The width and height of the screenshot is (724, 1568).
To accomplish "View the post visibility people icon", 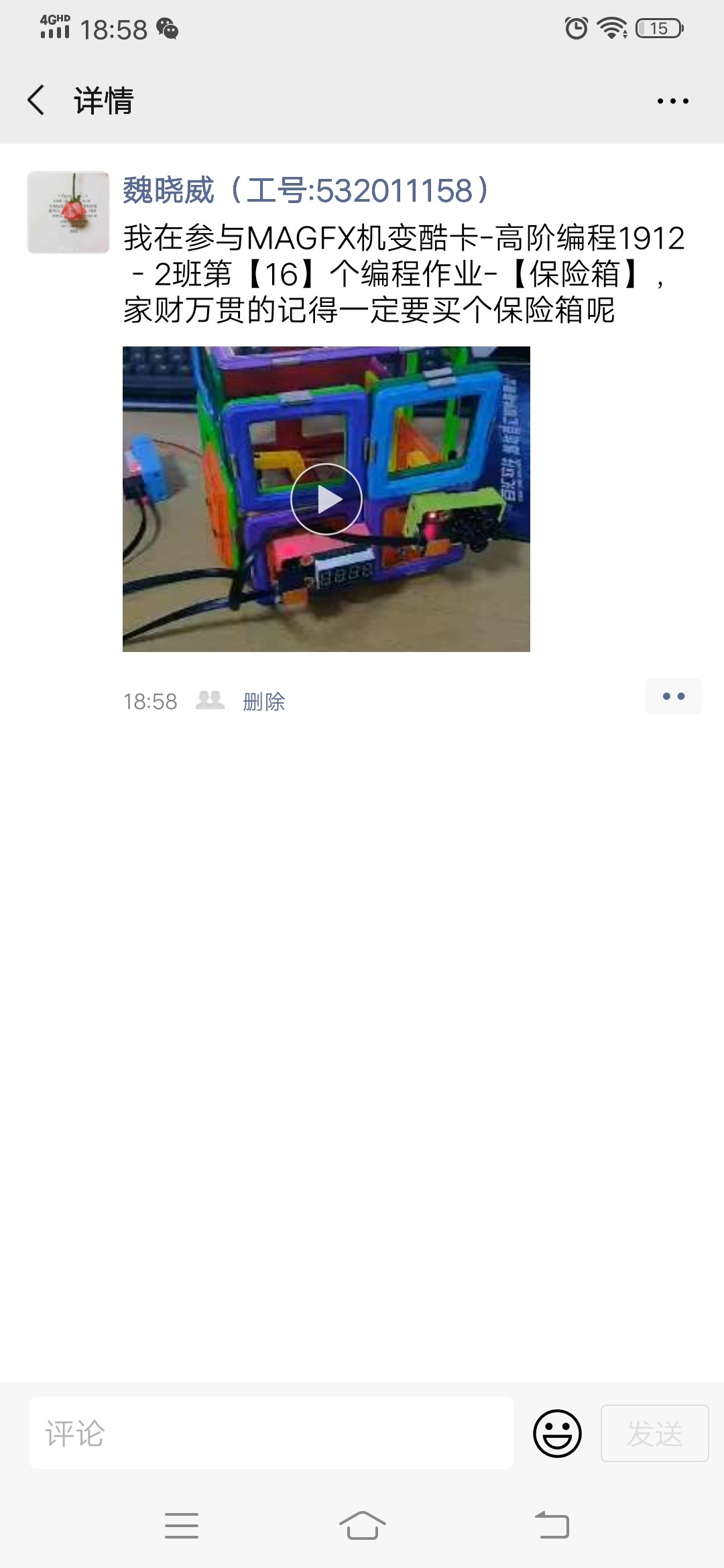I will (x=210, y=700).
